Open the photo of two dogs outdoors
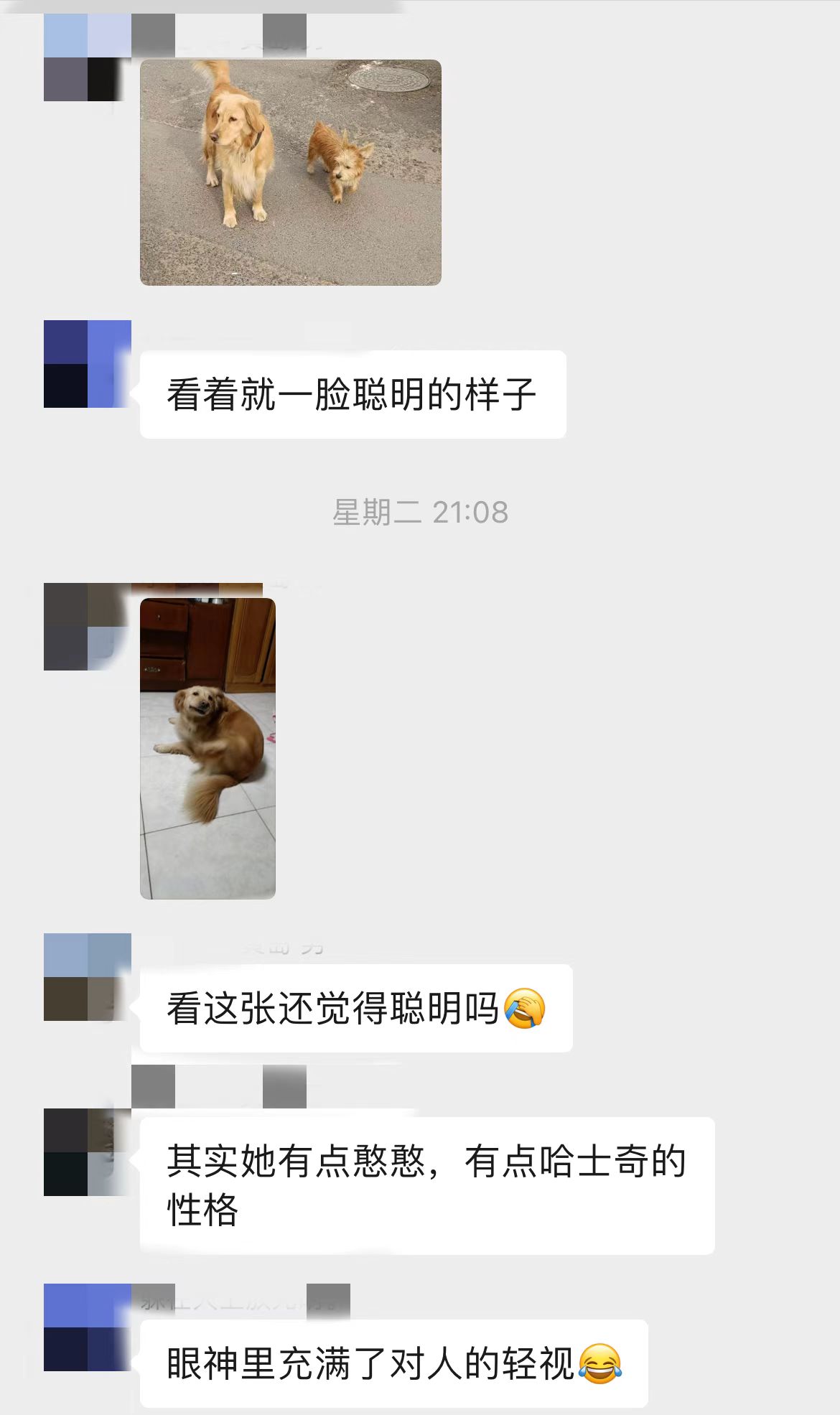The height and width of the screenshot is (1415, 840). click(x=290, y=172)
